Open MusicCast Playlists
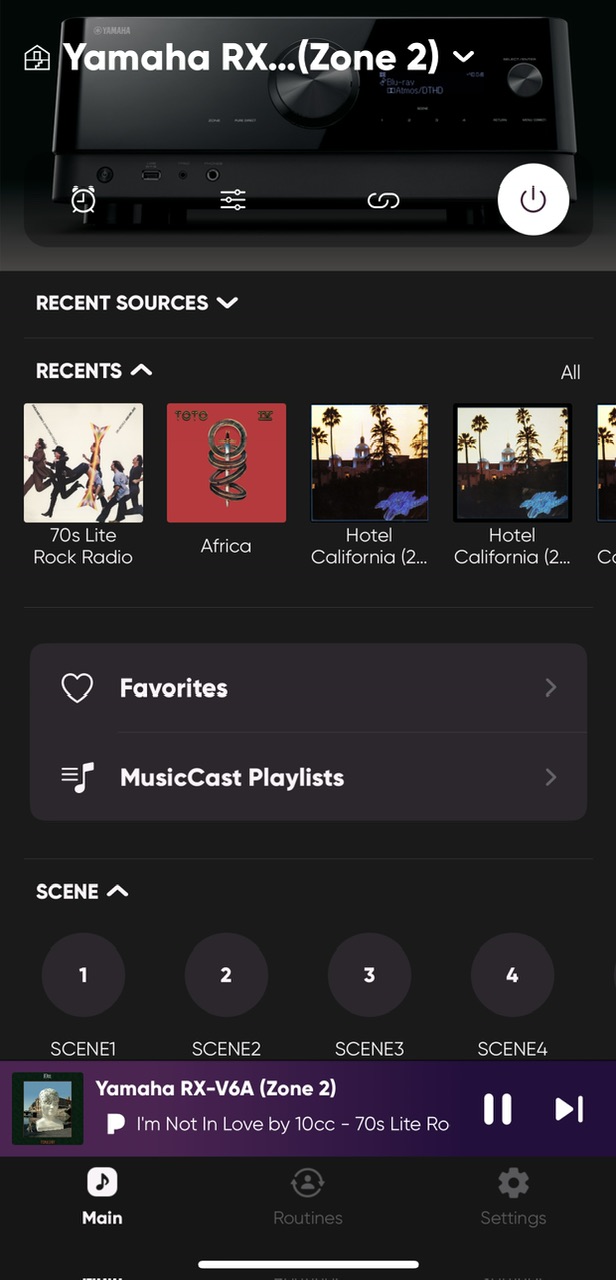The image size is (616, 1280). coord(308,777)
